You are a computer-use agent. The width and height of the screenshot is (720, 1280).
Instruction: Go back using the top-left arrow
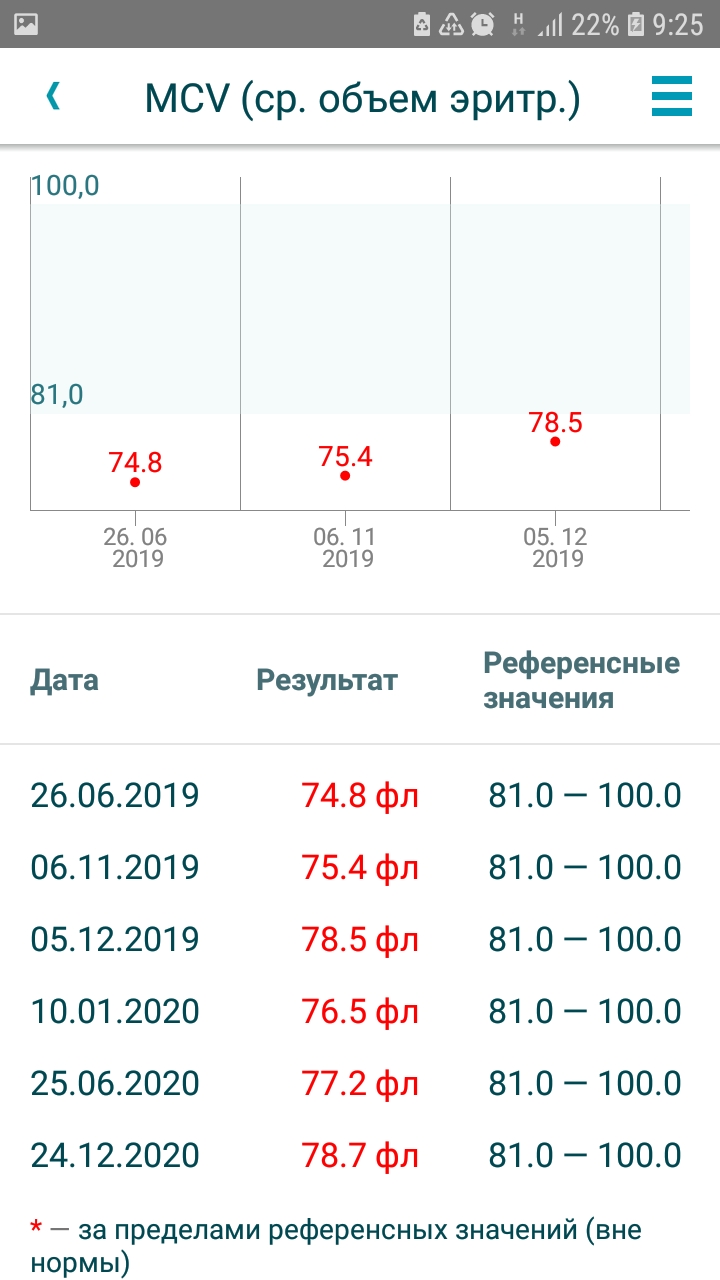tap(54, 97)
